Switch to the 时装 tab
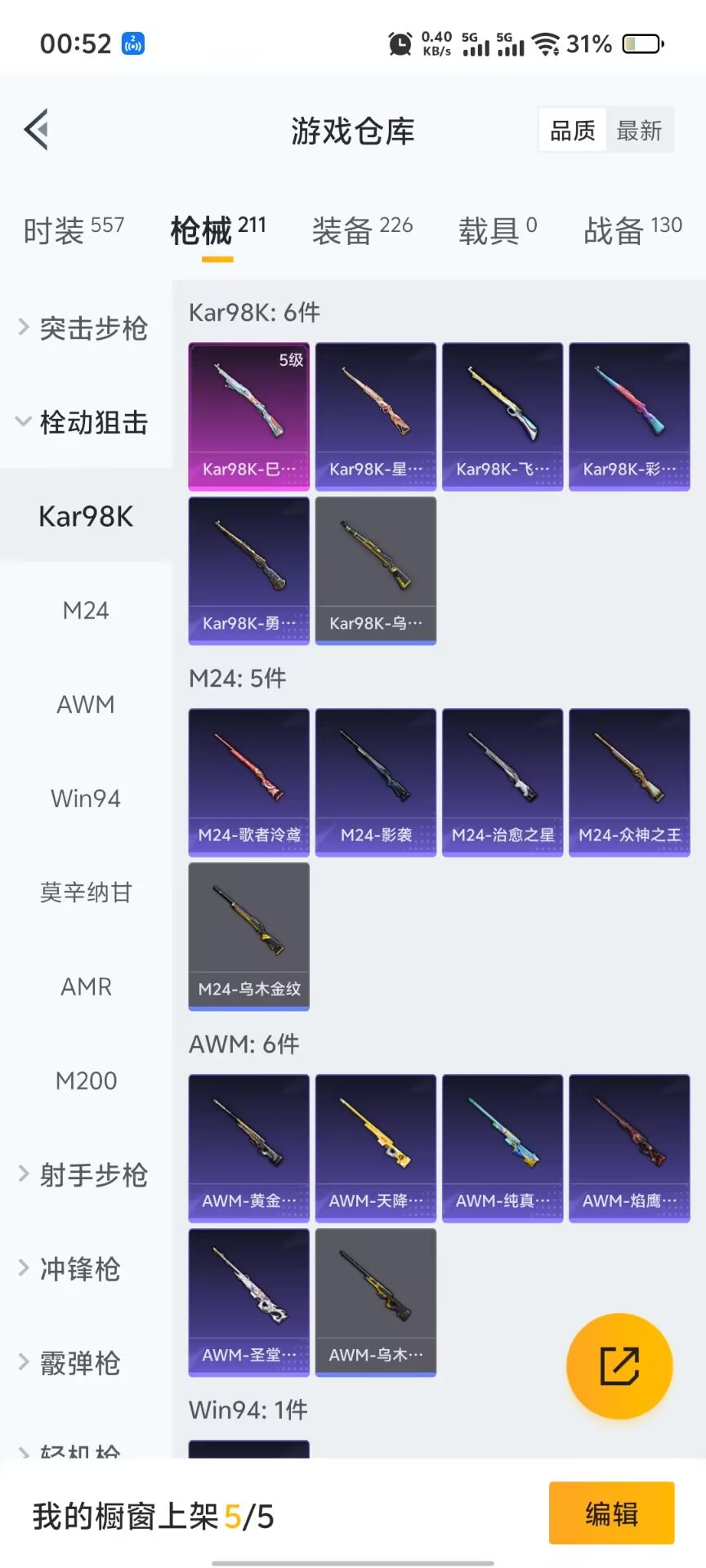706x1568 pixels. click(74, 230)
